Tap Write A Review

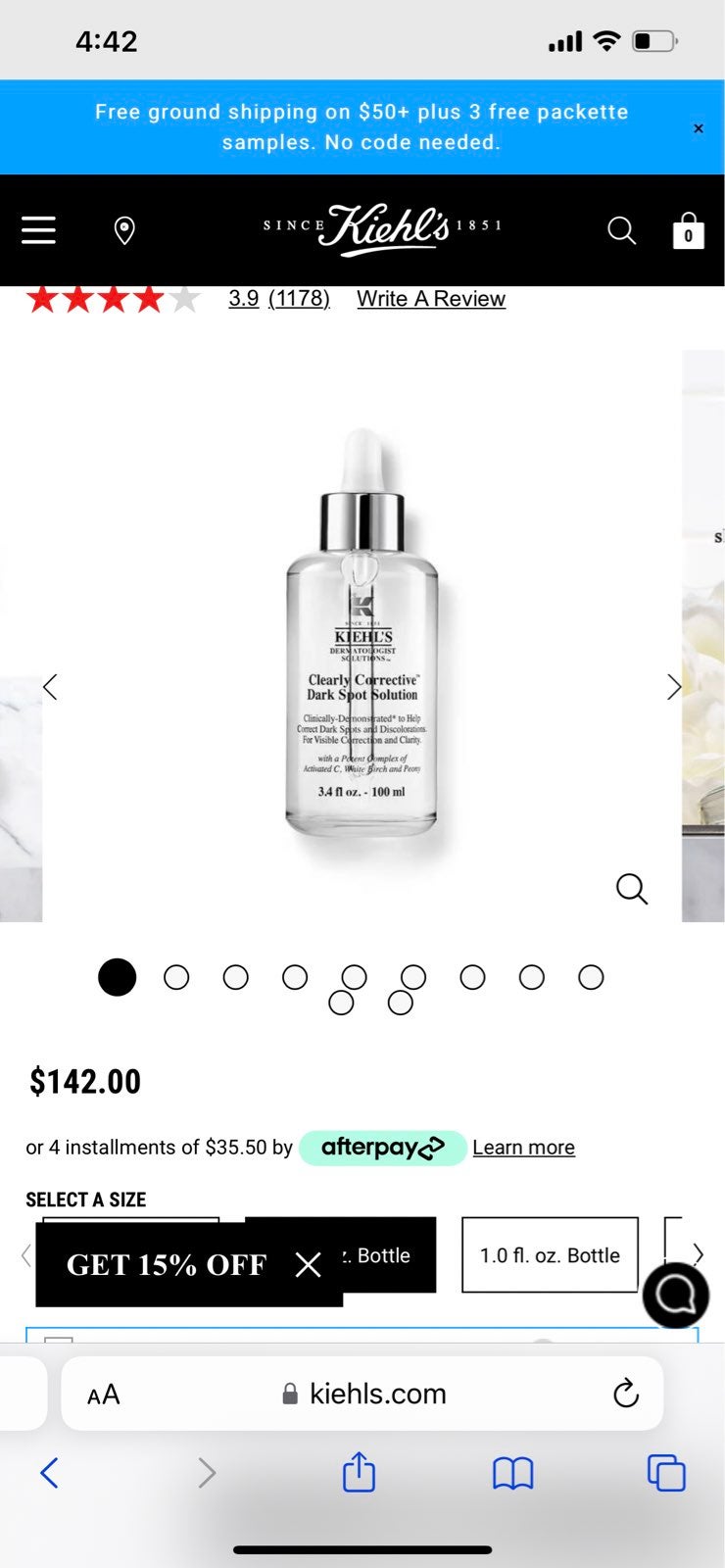[x=431, y=299]
